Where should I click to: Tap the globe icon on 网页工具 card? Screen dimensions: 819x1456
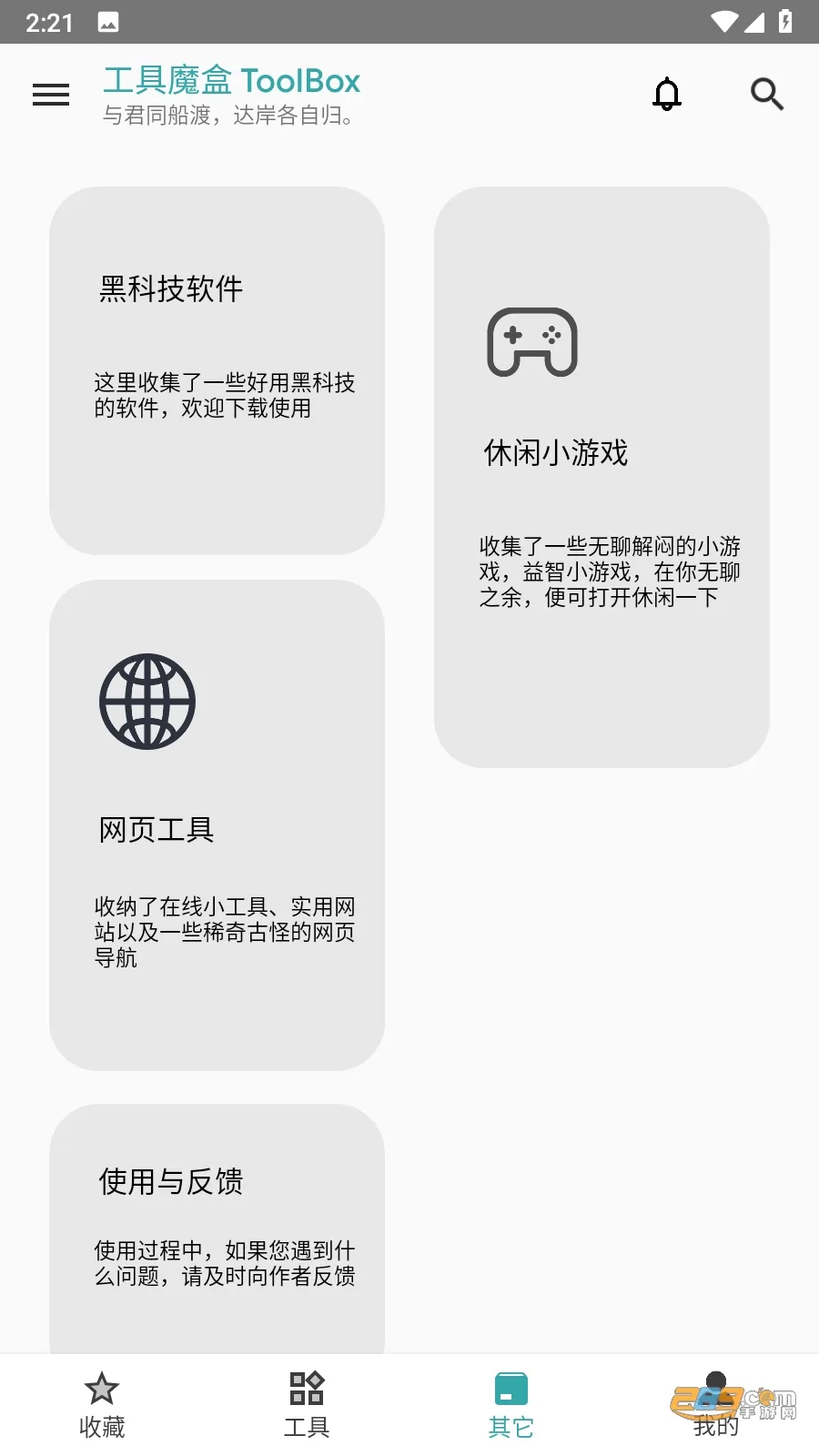(147, 702)
